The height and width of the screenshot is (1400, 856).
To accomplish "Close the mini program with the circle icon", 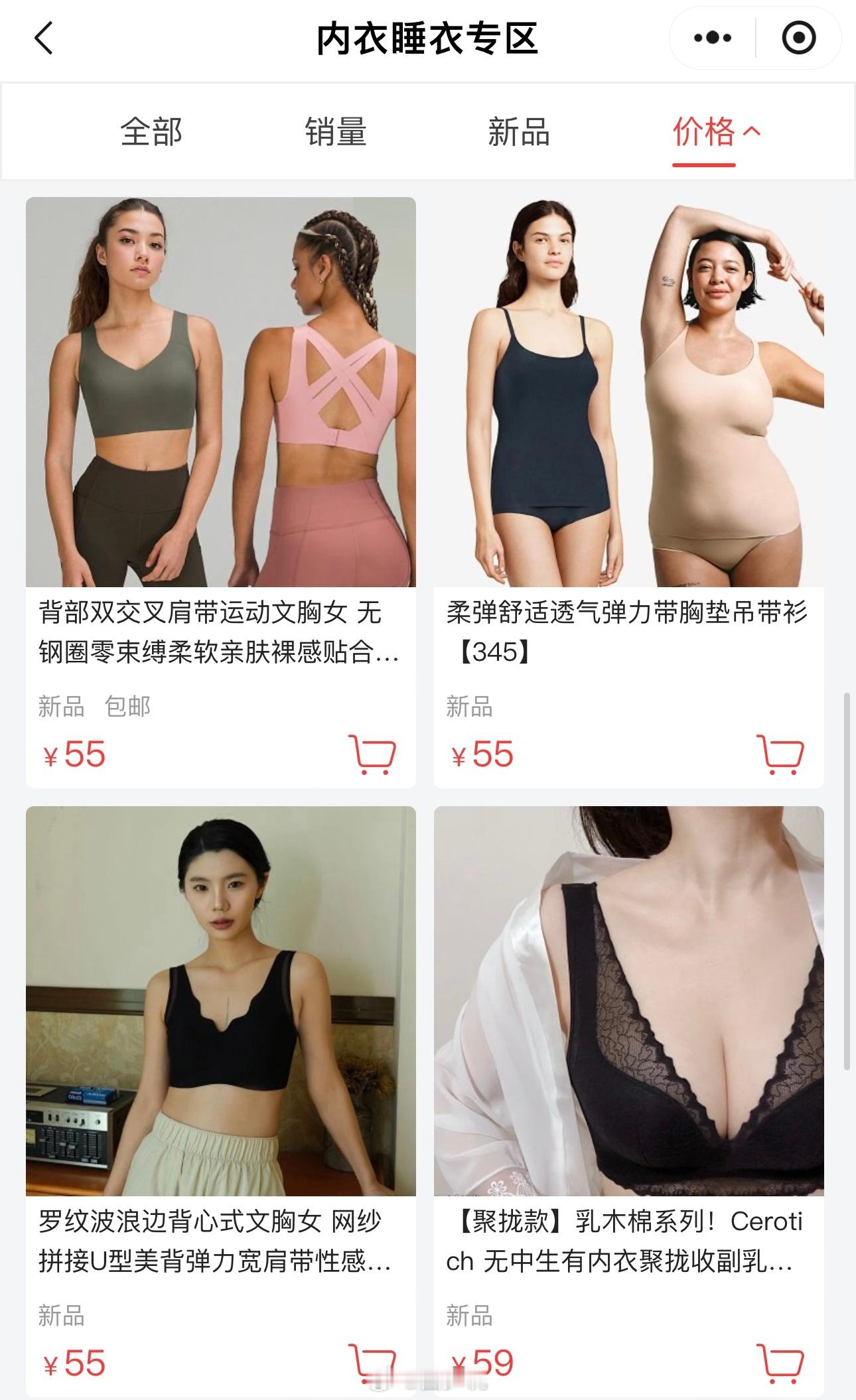I will point(798,38).
